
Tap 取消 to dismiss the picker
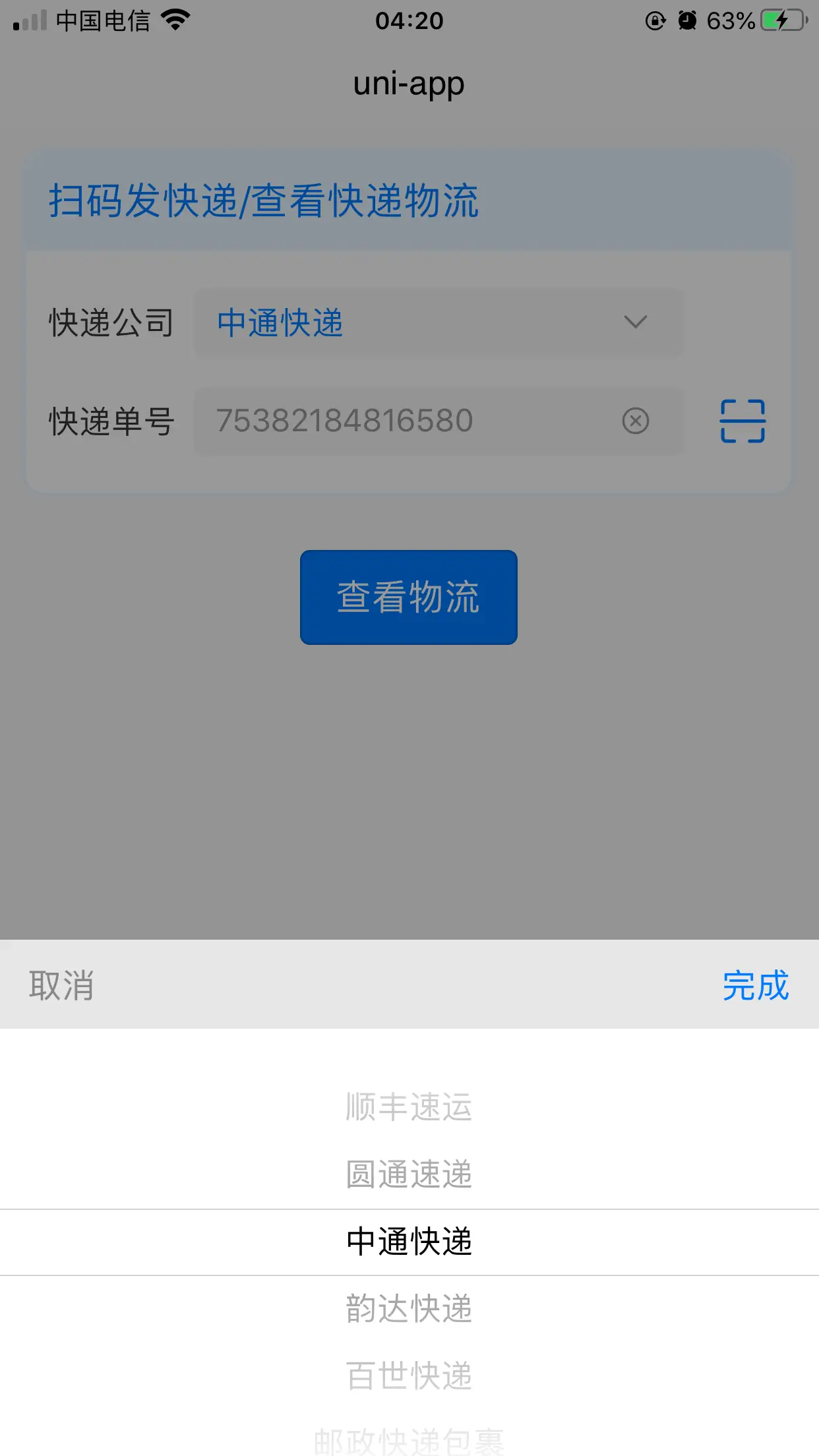(61, 986)
